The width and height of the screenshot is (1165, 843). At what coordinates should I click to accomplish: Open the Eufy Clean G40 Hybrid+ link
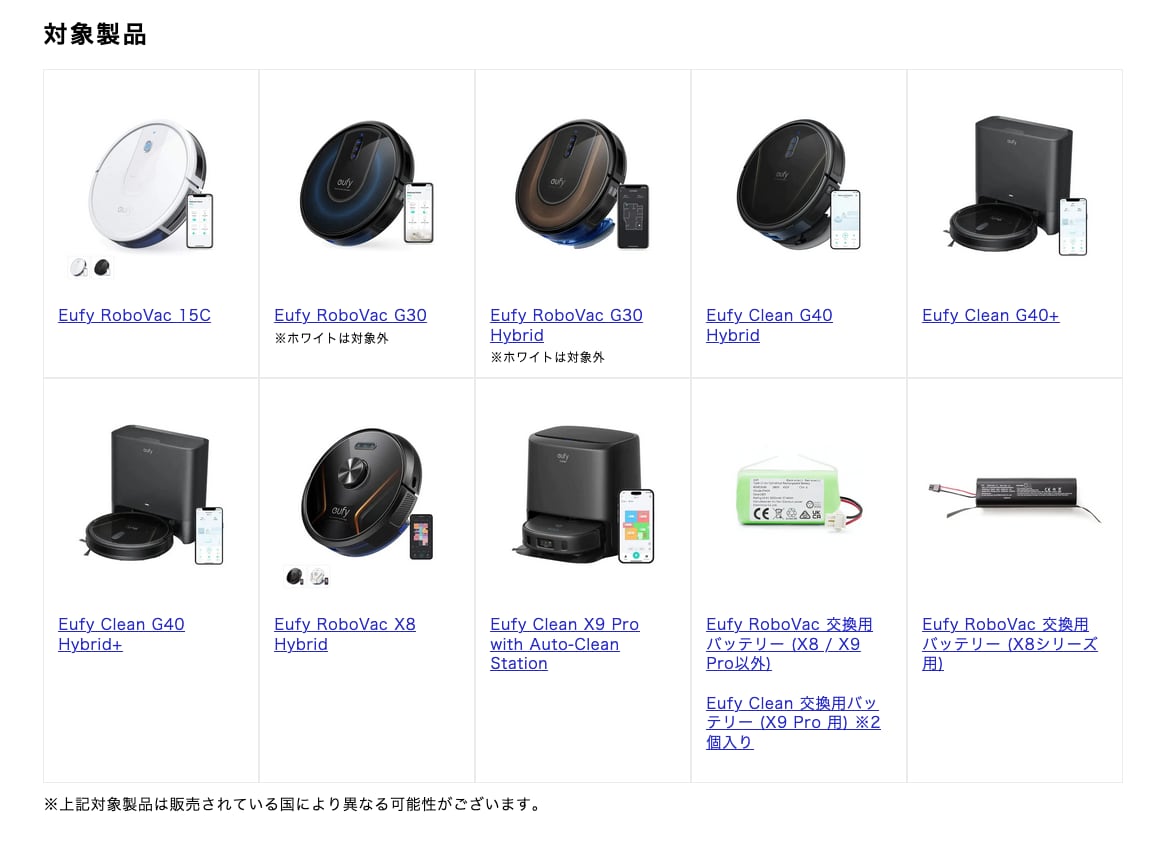click(x=121, y=625)
